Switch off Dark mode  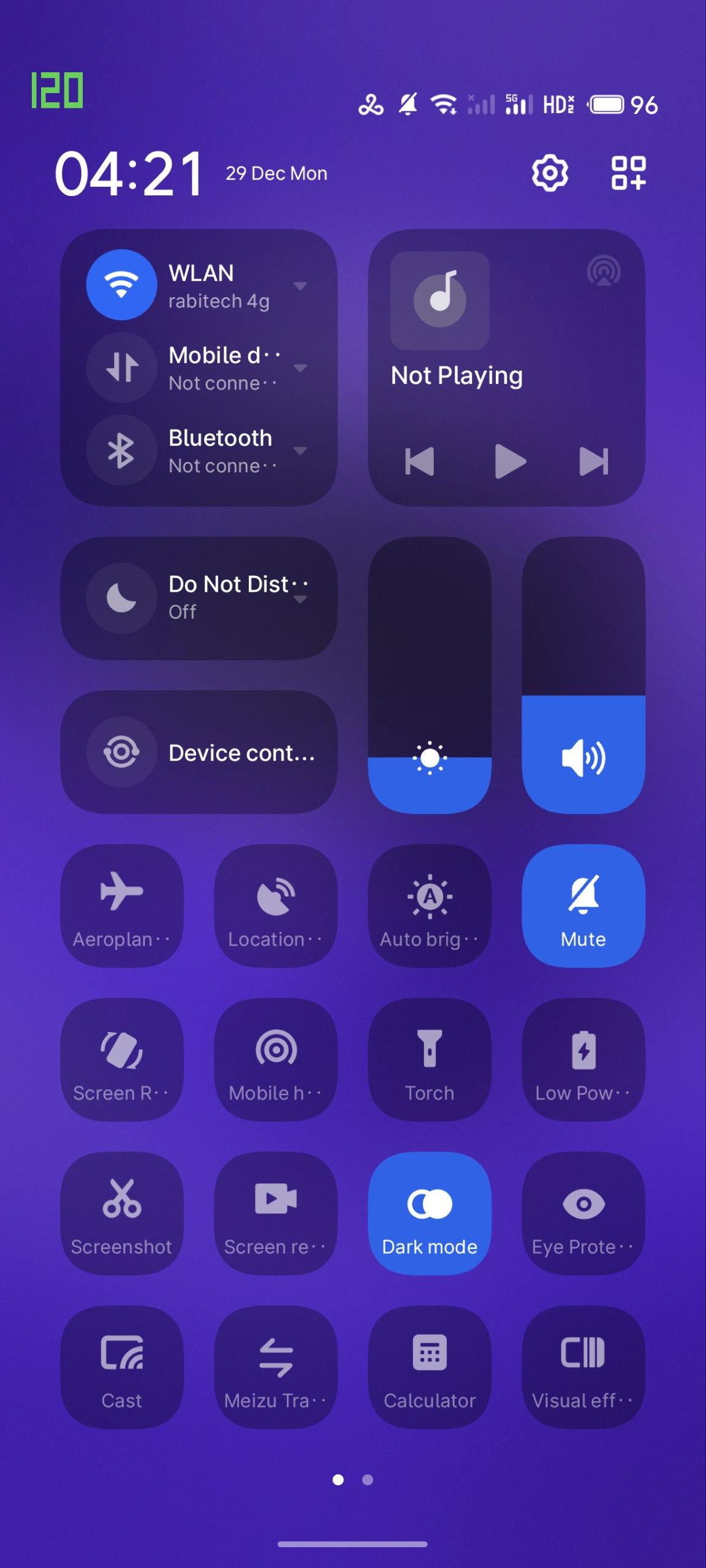pos(429,1213)
